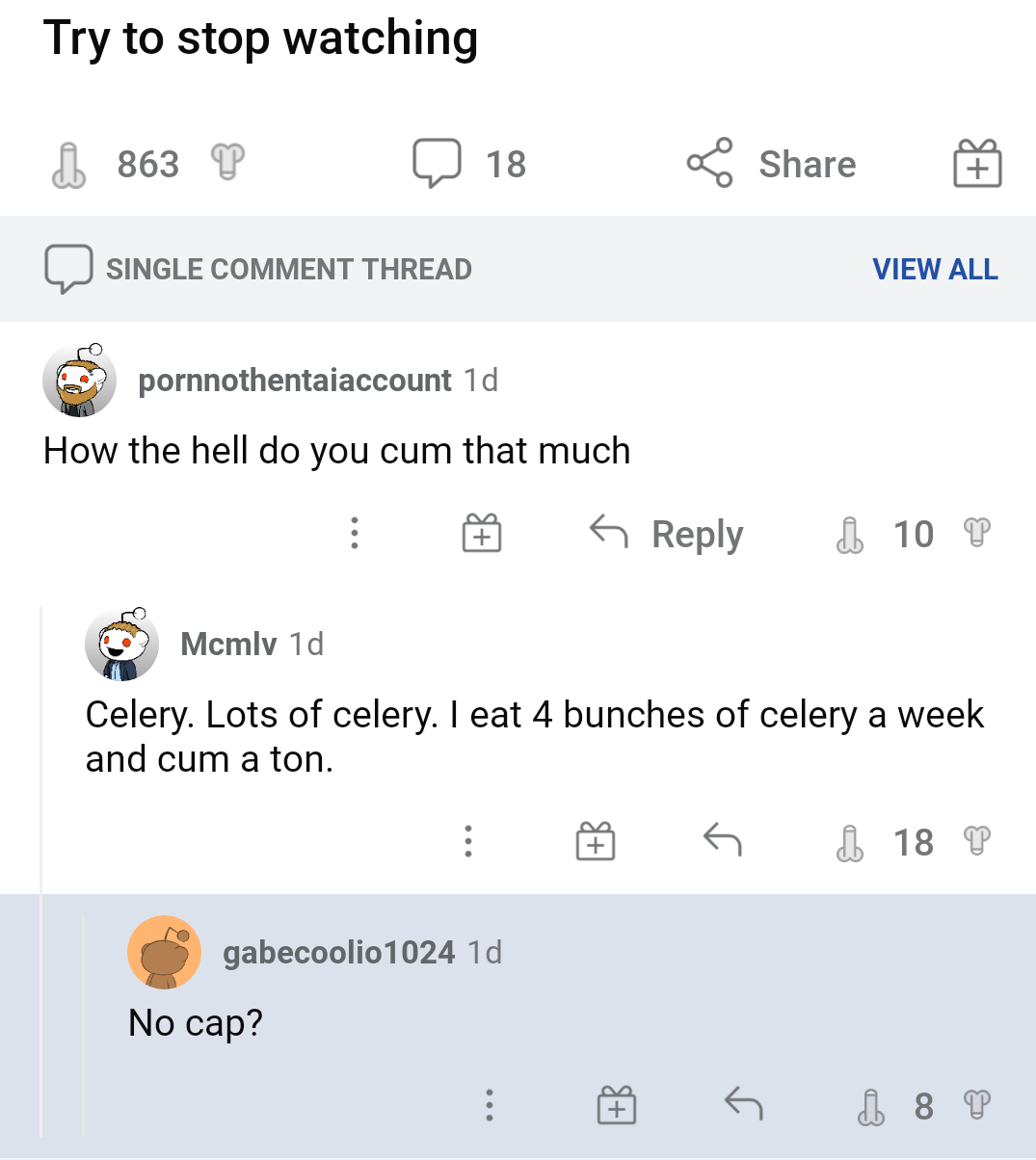Open gabecoolio1024's profile avatar

click(x=164, y=951)
